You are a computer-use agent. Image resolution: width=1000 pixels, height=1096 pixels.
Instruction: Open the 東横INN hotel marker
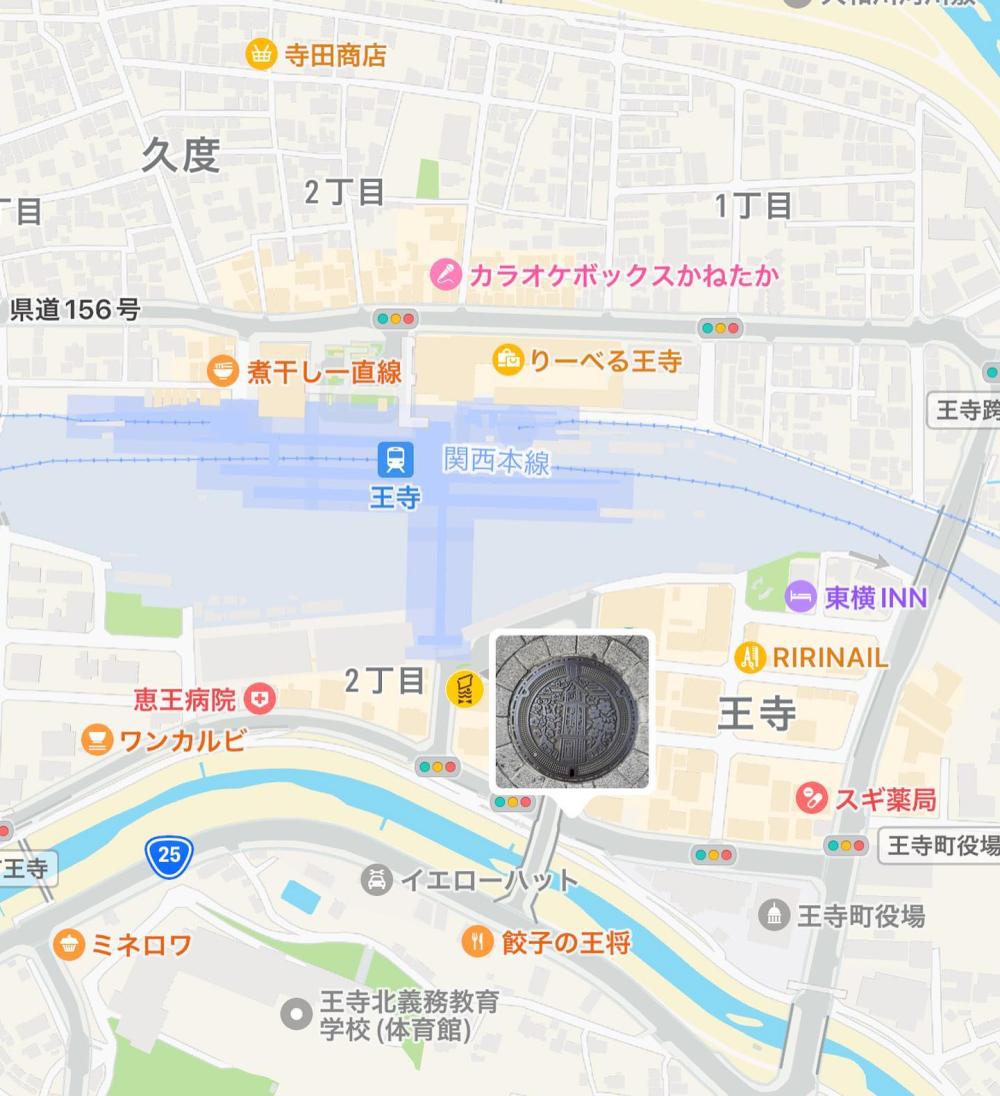point(800,597)
